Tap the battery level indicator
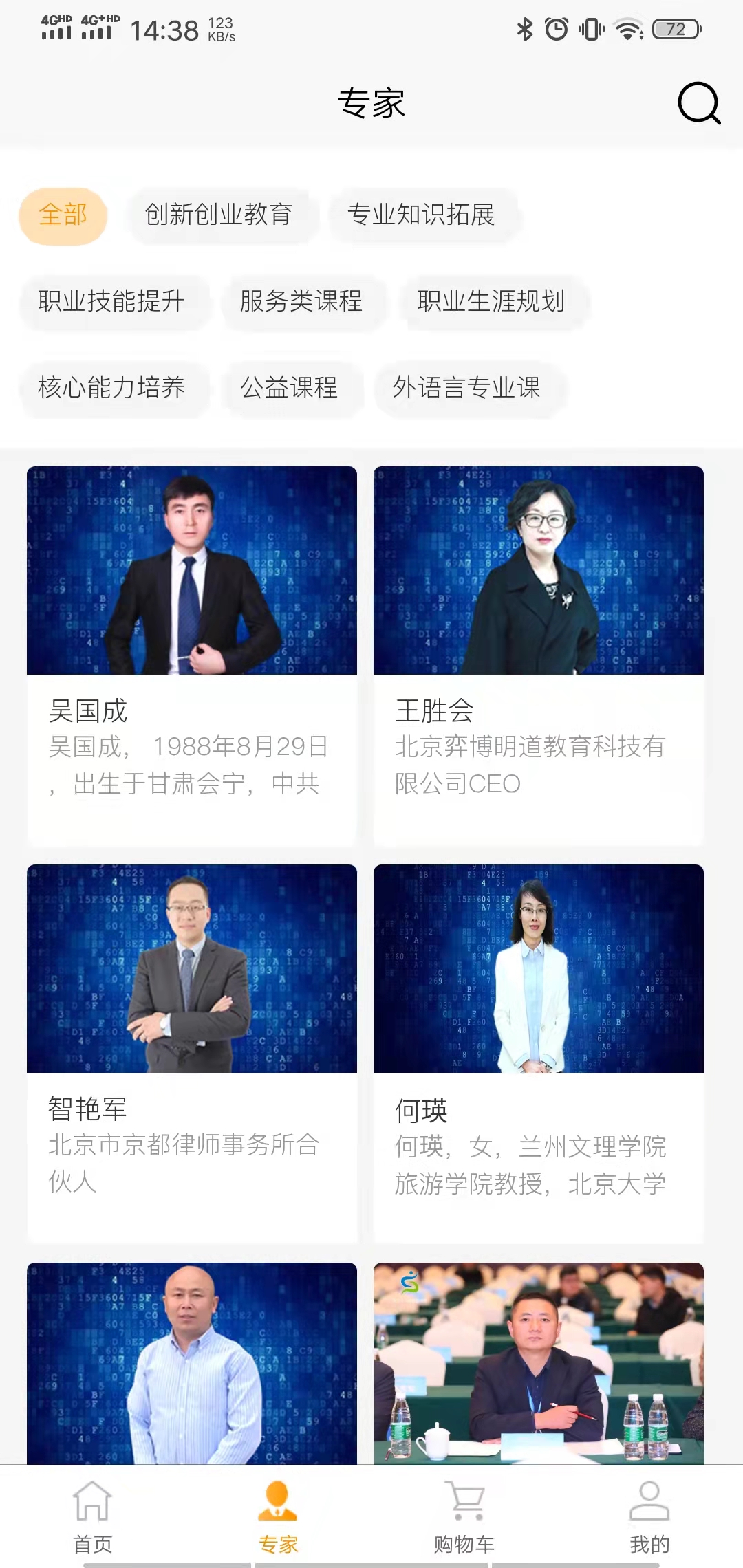The width and height of the screenshot is (743, 1568). (675, 28)
